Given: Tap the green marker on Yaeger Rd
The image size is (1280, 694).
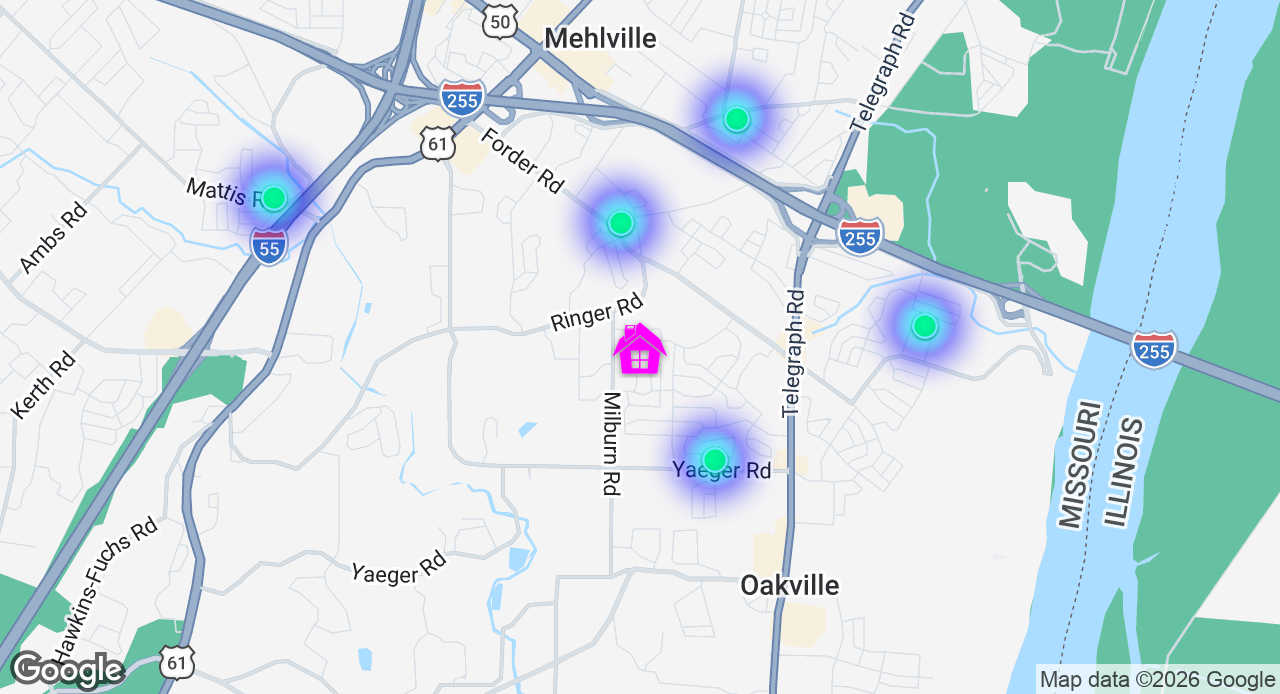Looking at the screenshot, I should 714,460.
